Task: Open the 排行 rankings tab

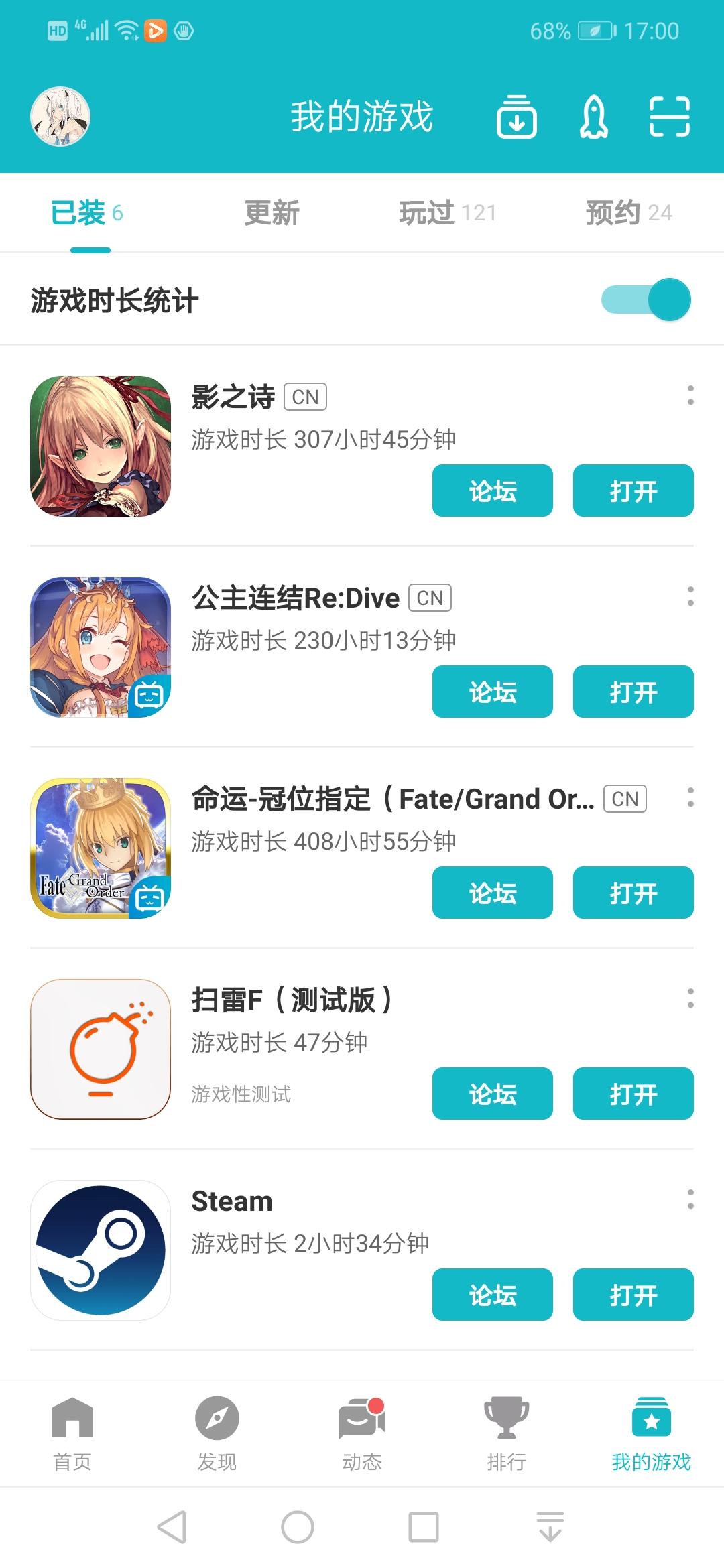Action: coord(507,1434)
